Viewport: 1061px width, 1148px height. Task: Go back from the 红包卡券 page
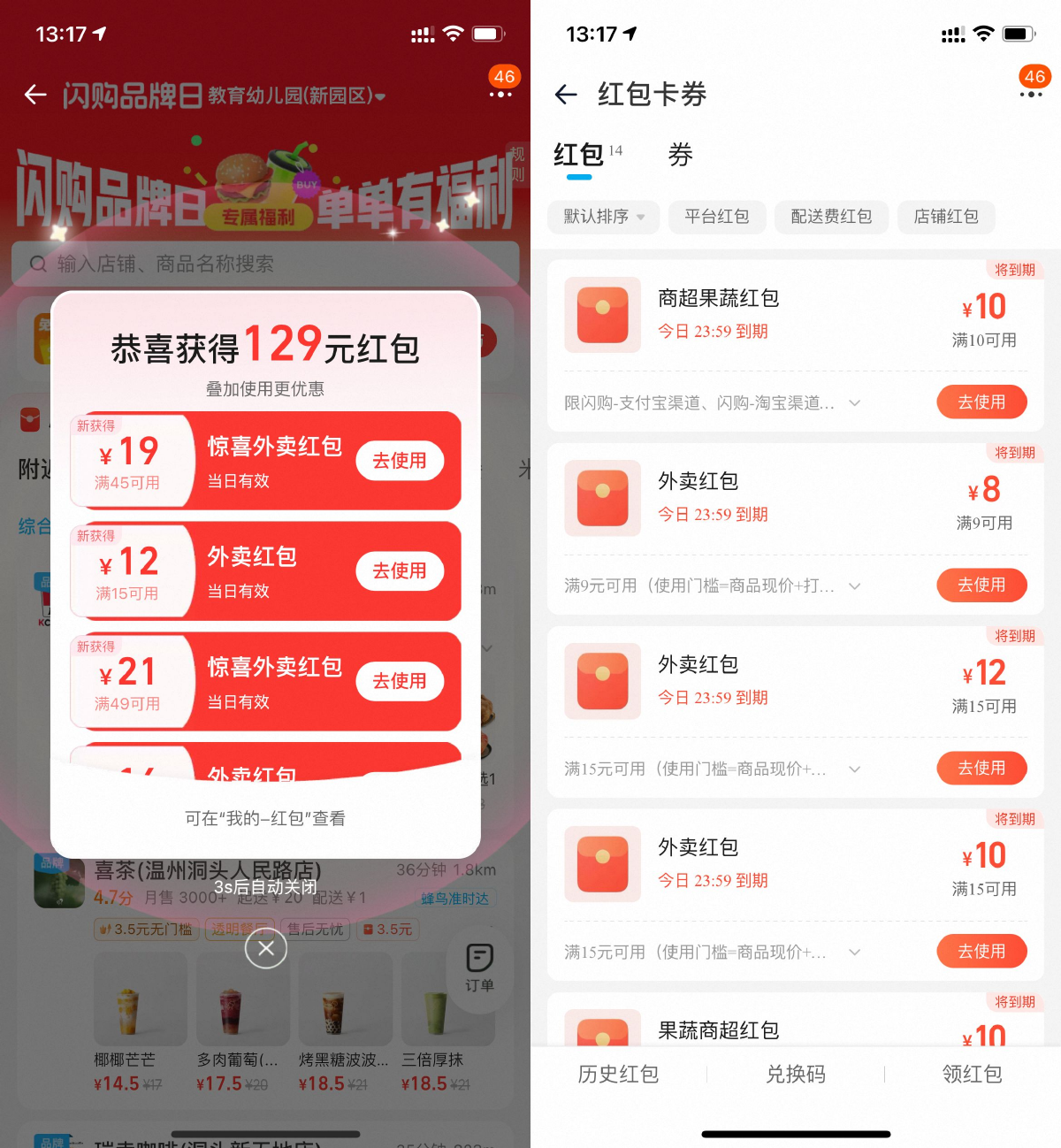tap(566, 95)
